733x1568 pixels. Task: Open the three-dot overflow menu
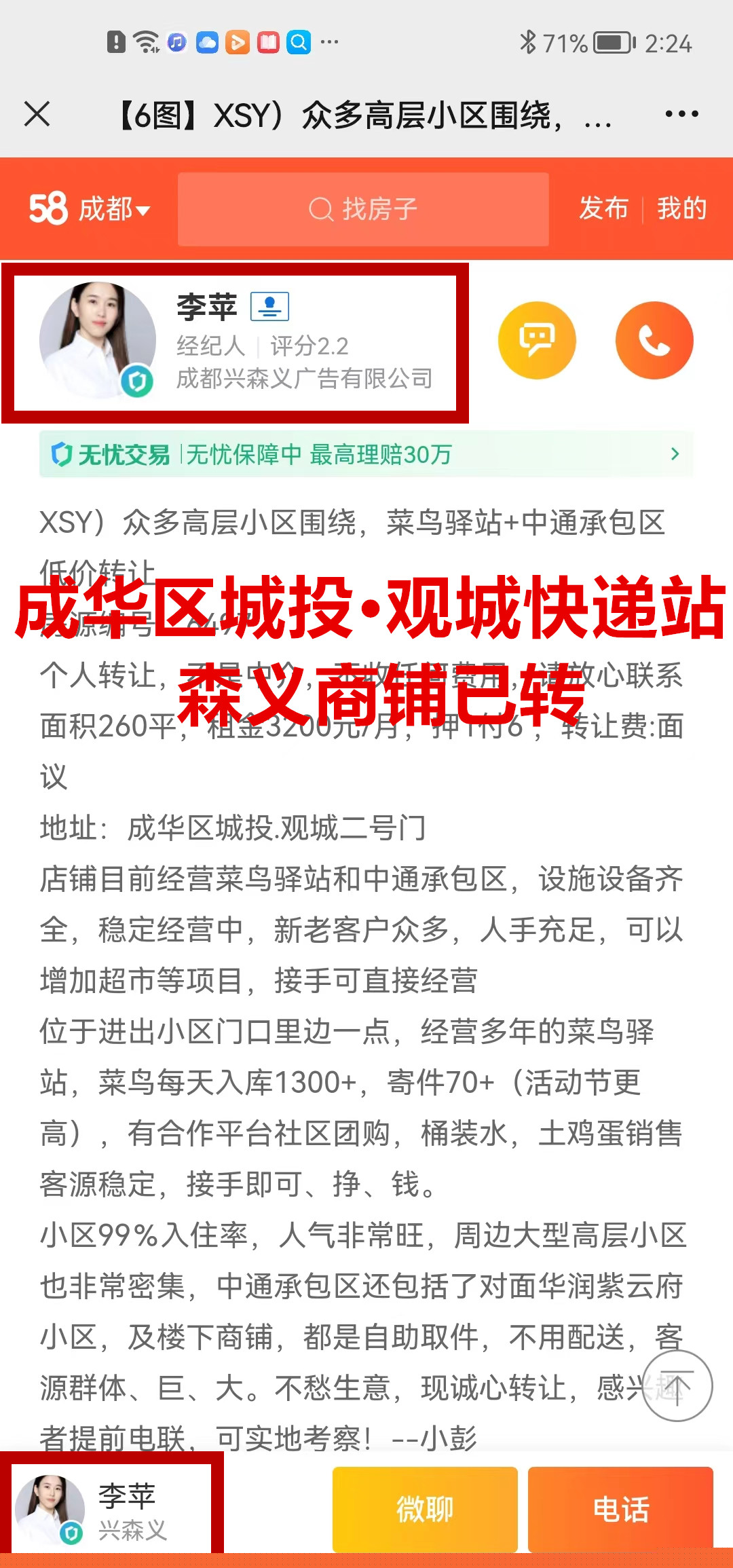[681, 114]
